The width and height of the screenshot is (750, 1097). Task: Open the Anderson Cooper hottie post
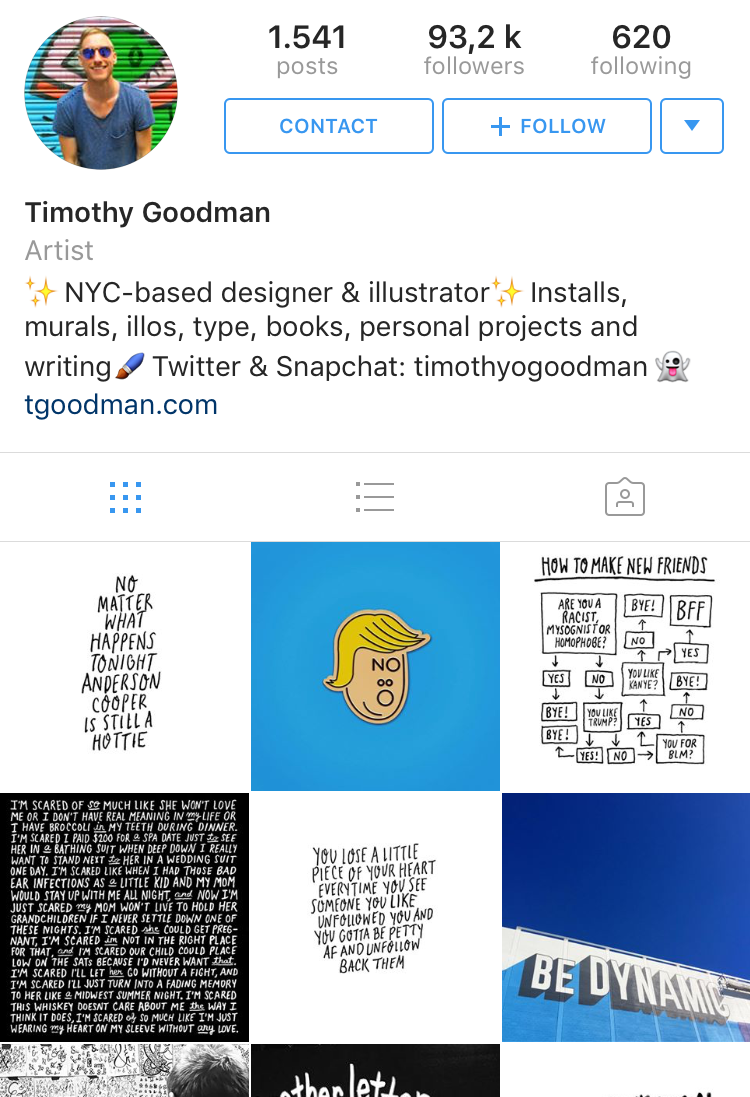[124, 666]
